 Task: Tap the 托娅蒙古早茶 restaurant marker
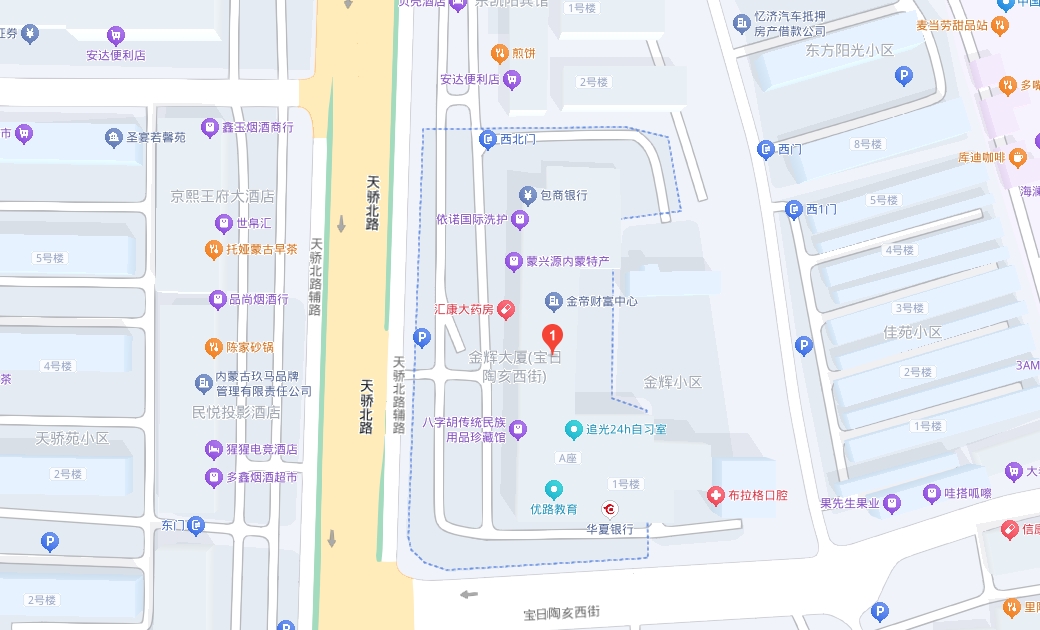213,249
